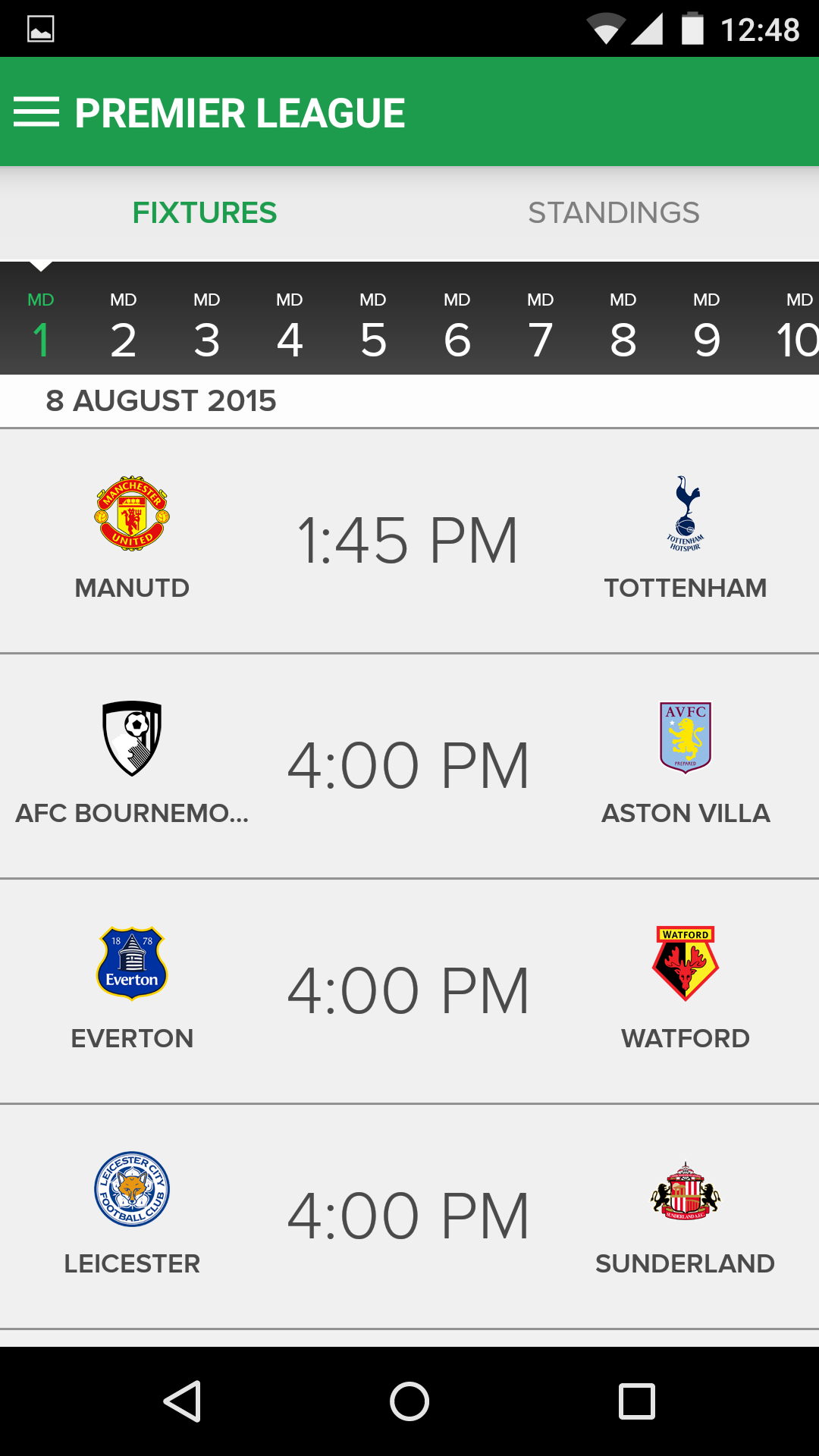This screenshot has height=1456, width=819.
Task: Open AFC Bournemouth vs Aston Villa fixture
Action: click(409, 765)
